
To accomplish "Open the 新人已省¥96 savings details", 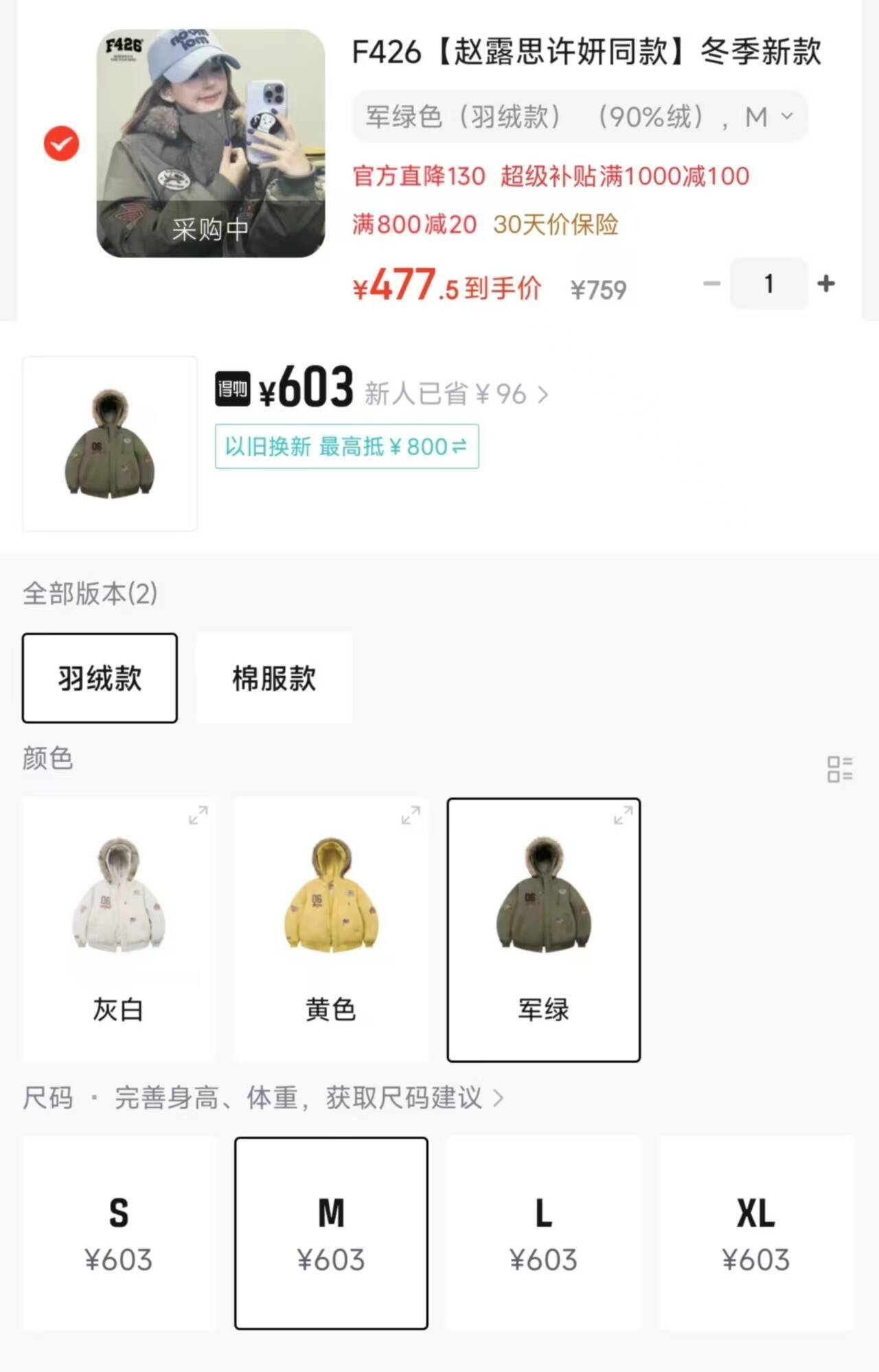I will (x=456, y=394).
